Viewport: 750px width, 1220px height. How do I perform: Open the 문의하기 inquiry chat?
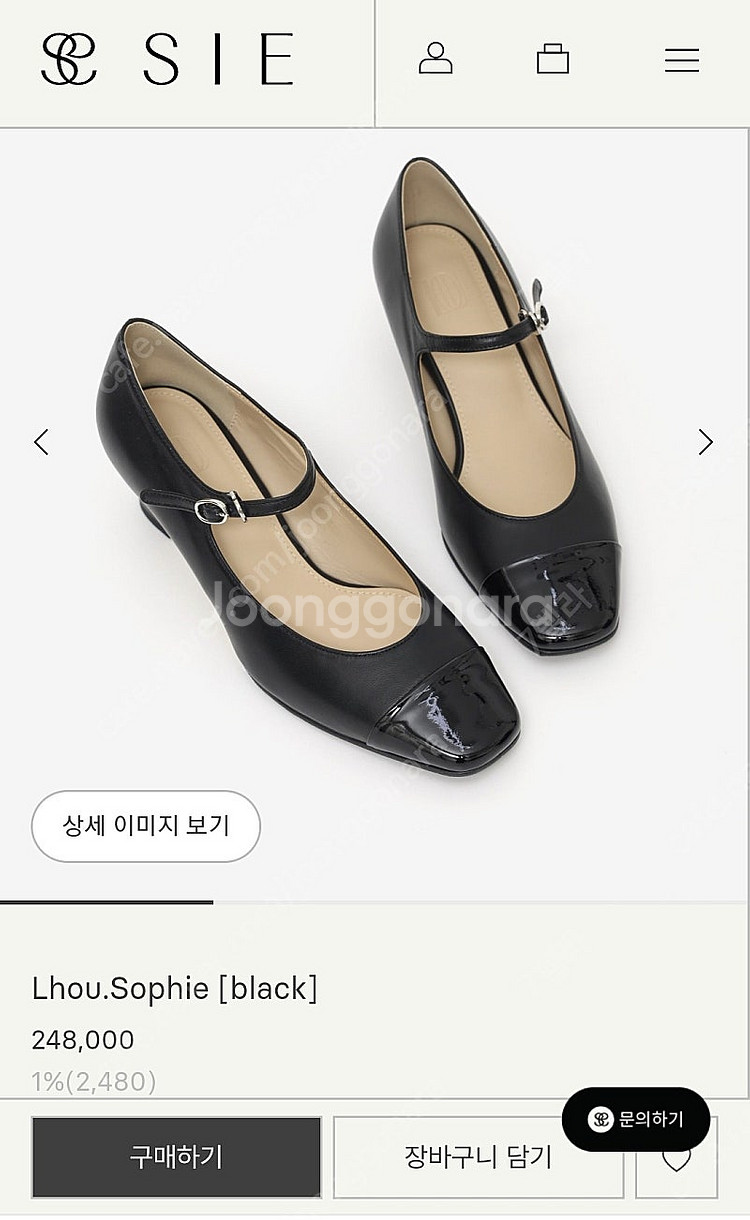pos(636,1119)
